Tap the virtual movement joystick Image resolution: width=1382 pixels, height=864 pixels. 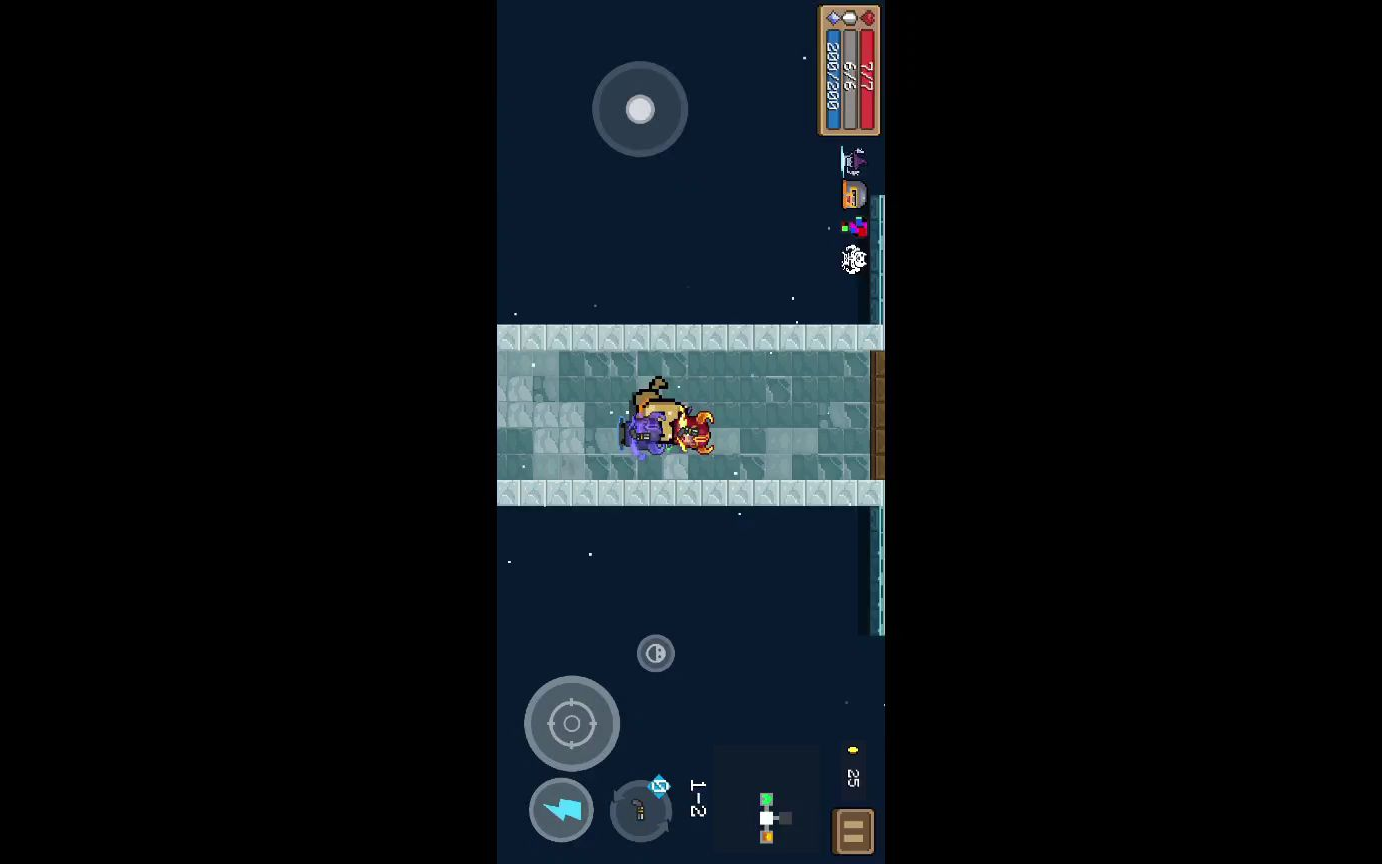(x=640, y=109)
